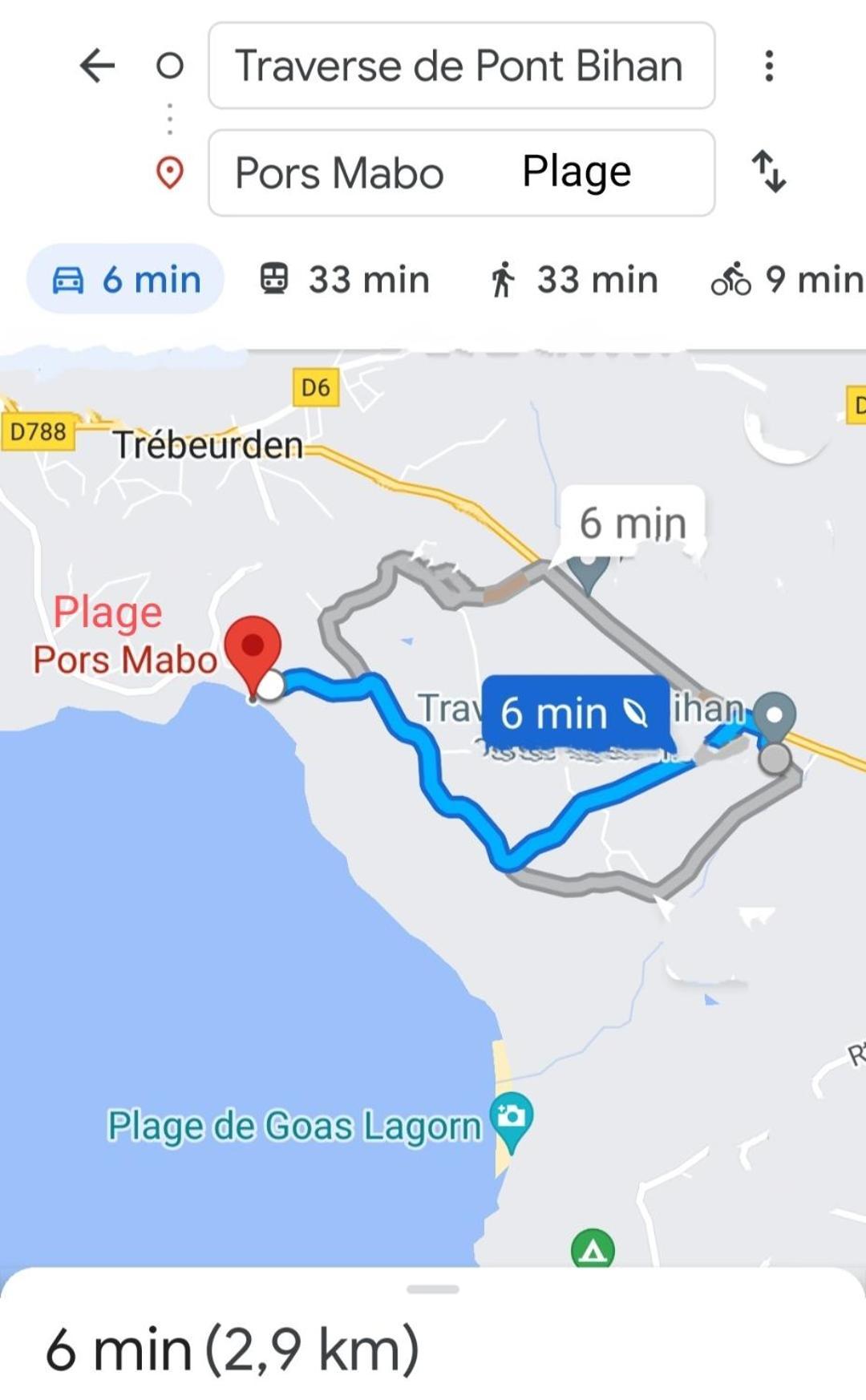The height and width of the screenshot is (1400, 866).
Task: Edit the destination Pors Mabo Plage field
Action: tap(461, 173)
